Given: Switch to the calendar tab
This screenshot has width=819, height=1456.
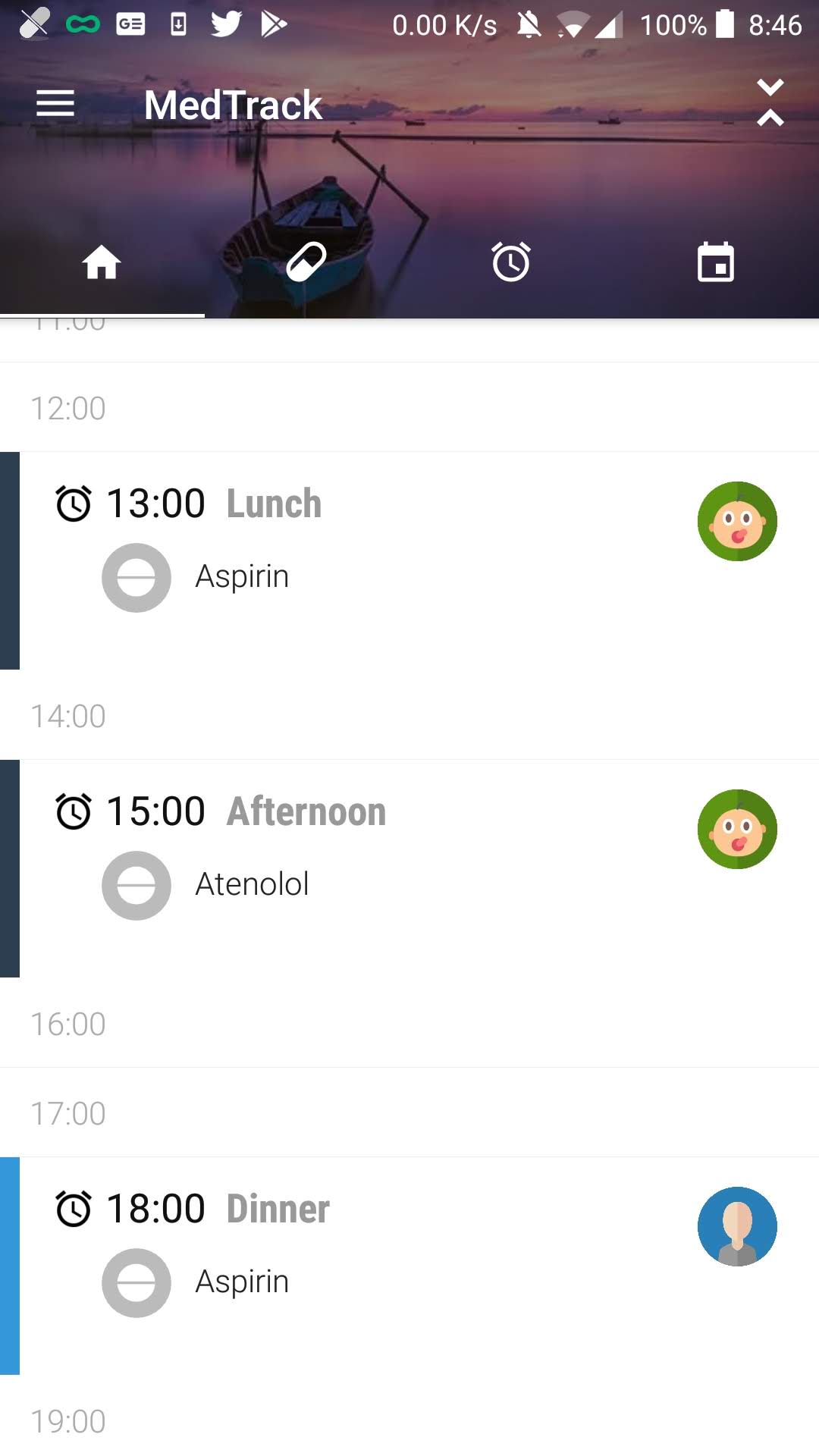Looking at the screenshot, I should click(x=716, y=262).
